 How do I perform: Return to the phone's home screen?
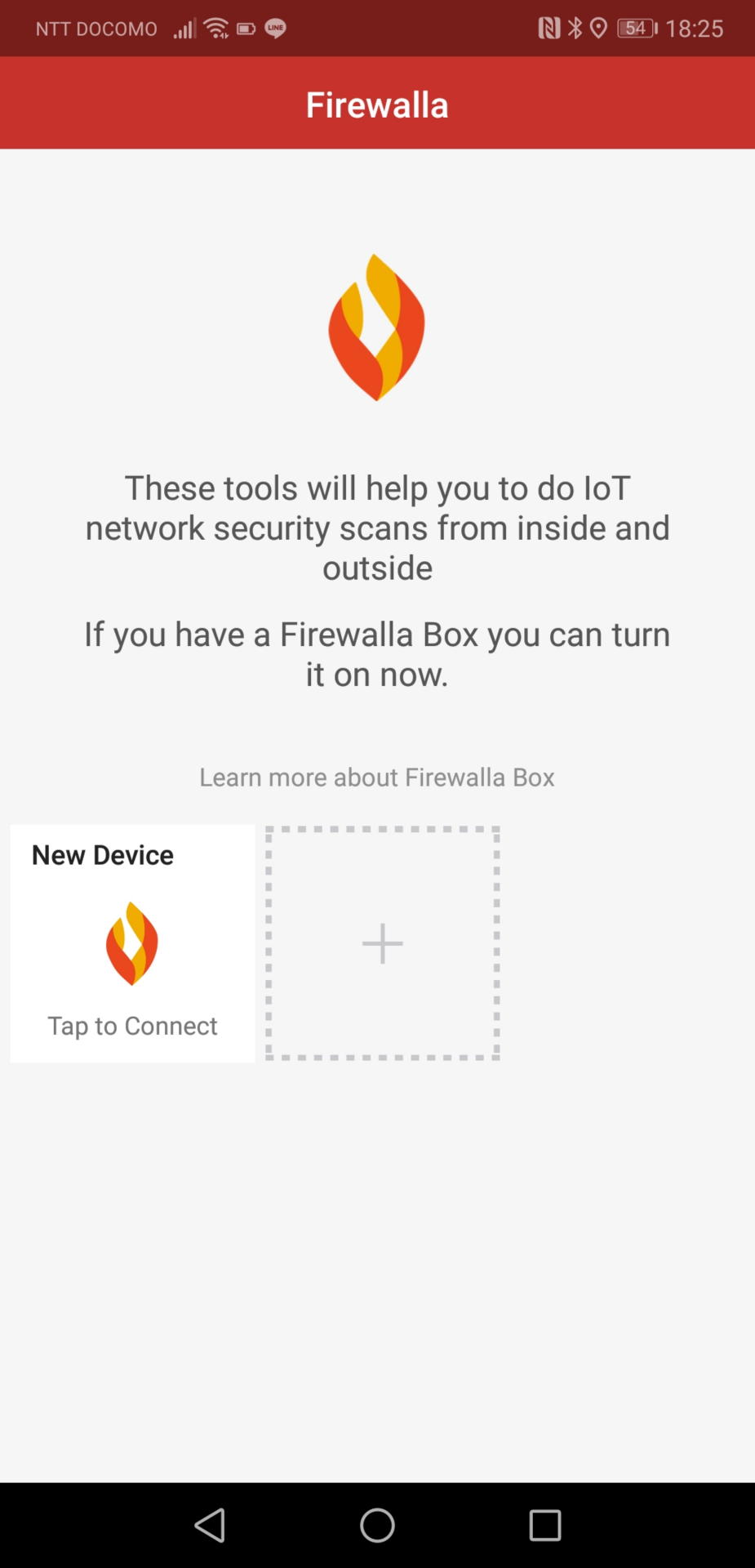pyautogui.click(x=377, y=1525)
